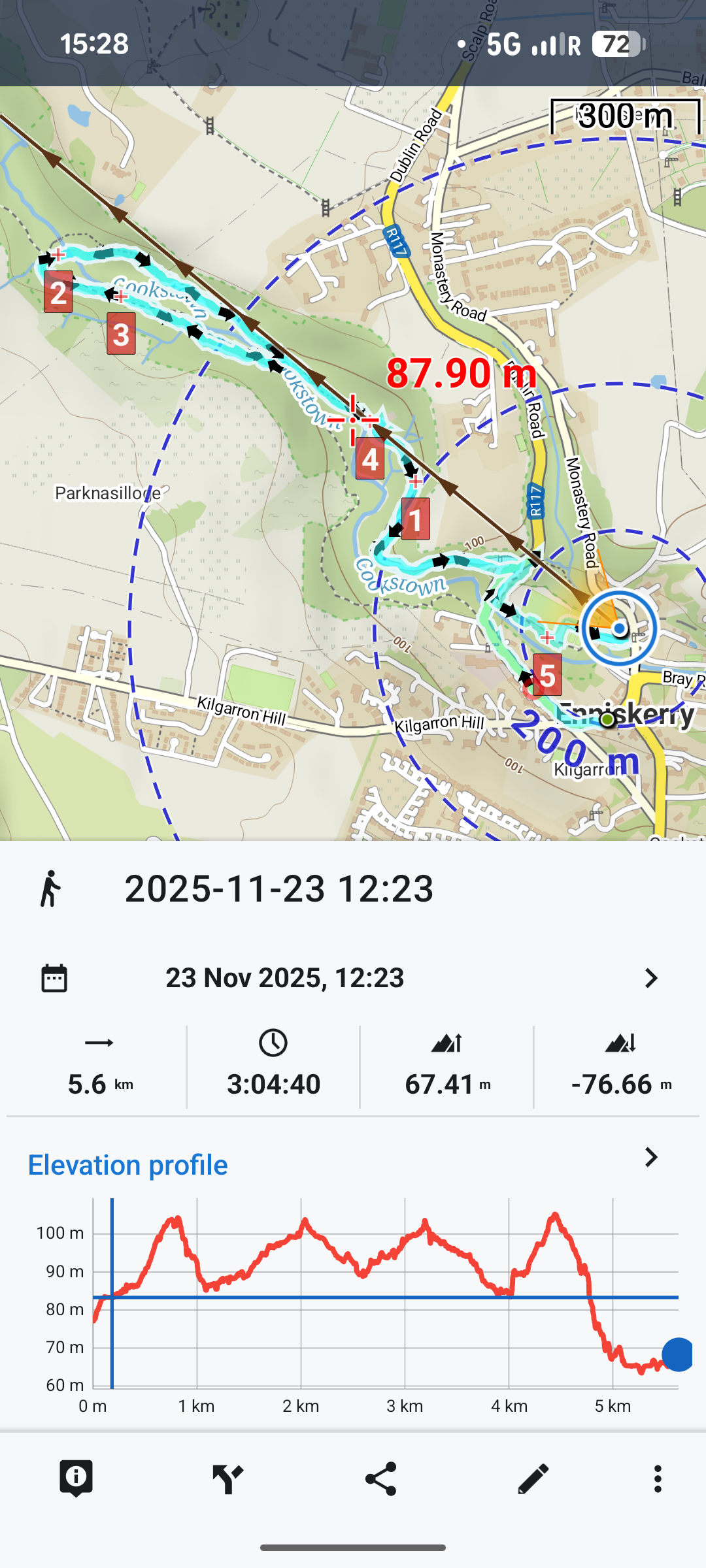The width and height of the screenshot is (706, 1568).
Task: Expand the Elevation profile section
Action: coord(651,1157)
